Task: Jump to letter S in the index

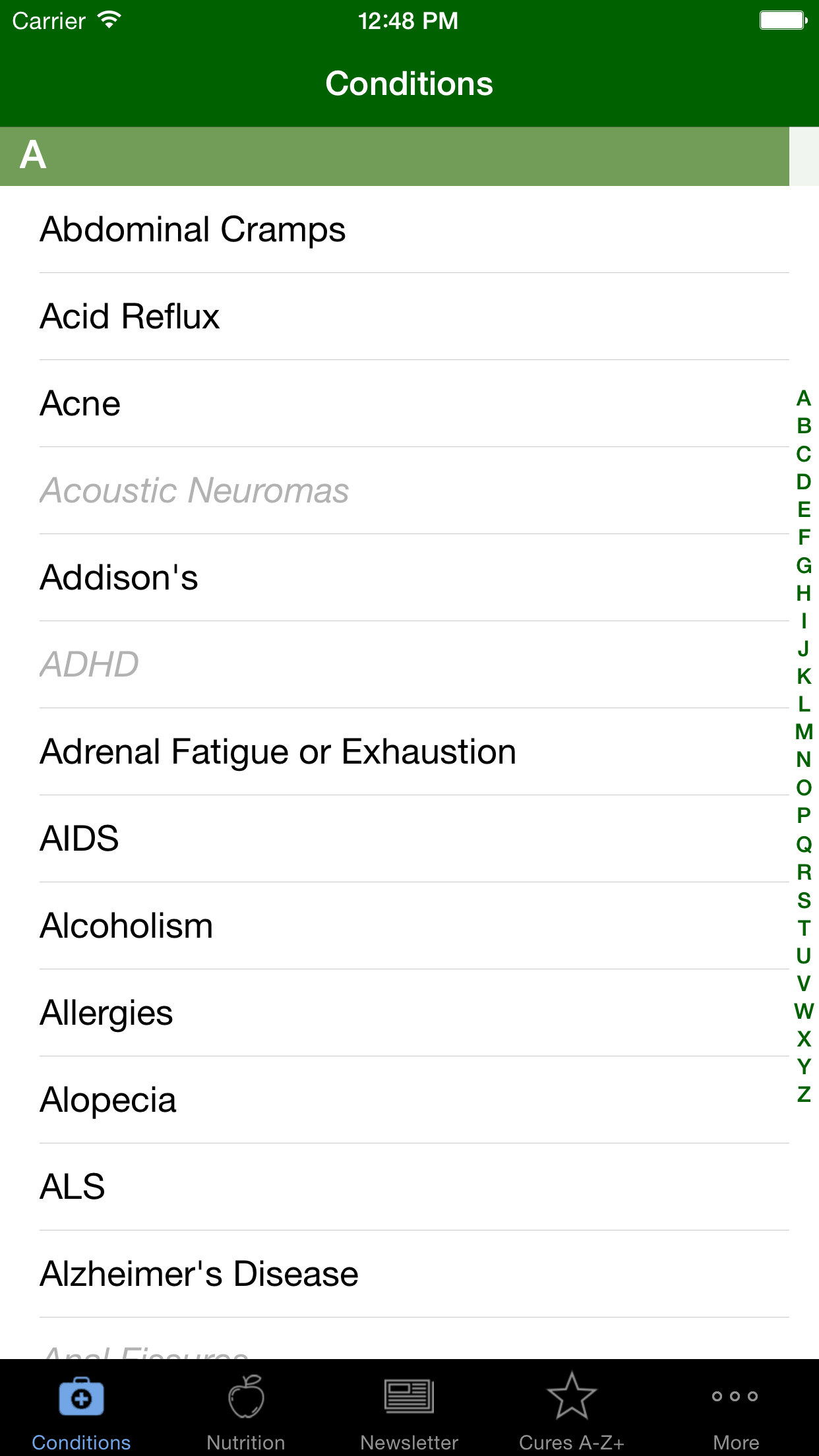Action: pos(804,899)
